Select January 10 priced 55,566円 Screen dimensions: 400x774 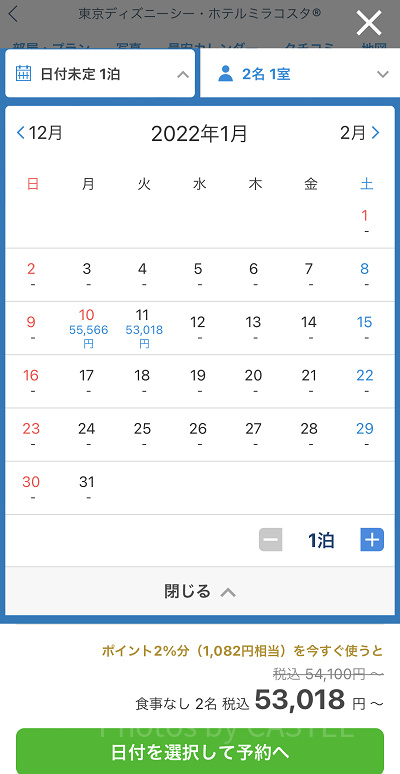pyautogui.click(x=88, y=328)
